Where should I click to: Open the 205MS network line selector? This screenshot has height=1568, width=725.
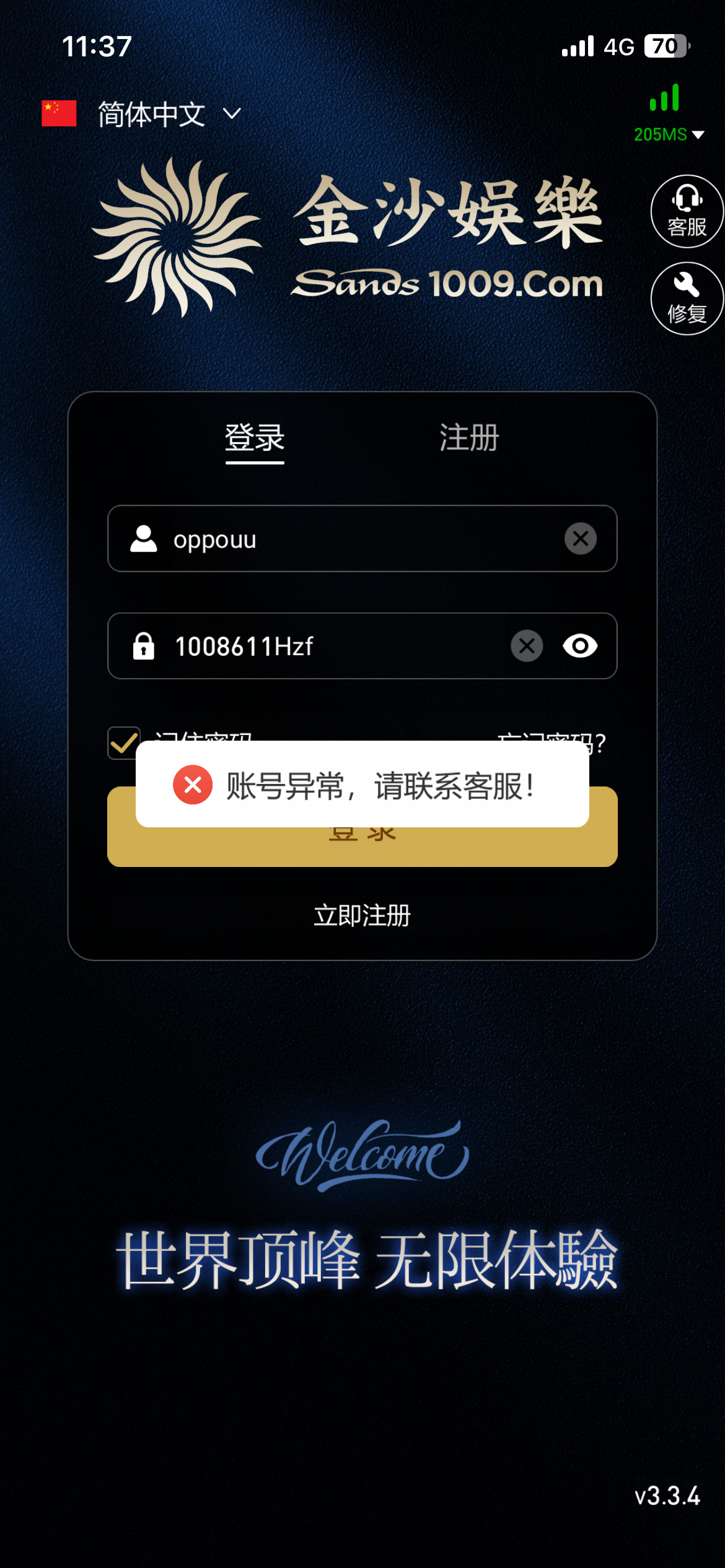668,134
